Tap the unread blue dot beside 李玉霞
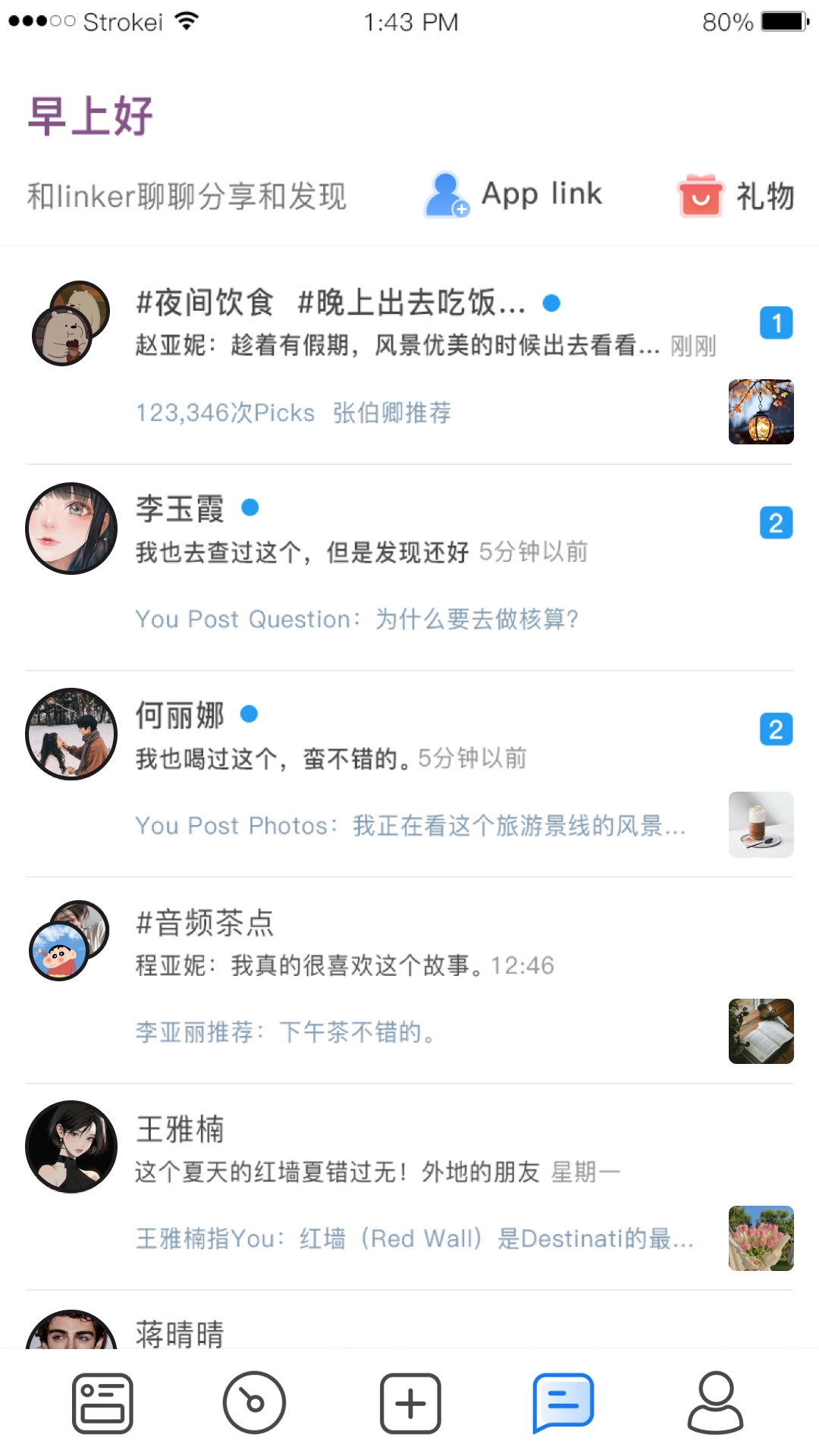Viewport: 819px width, 1456px height. coord(248,507)
